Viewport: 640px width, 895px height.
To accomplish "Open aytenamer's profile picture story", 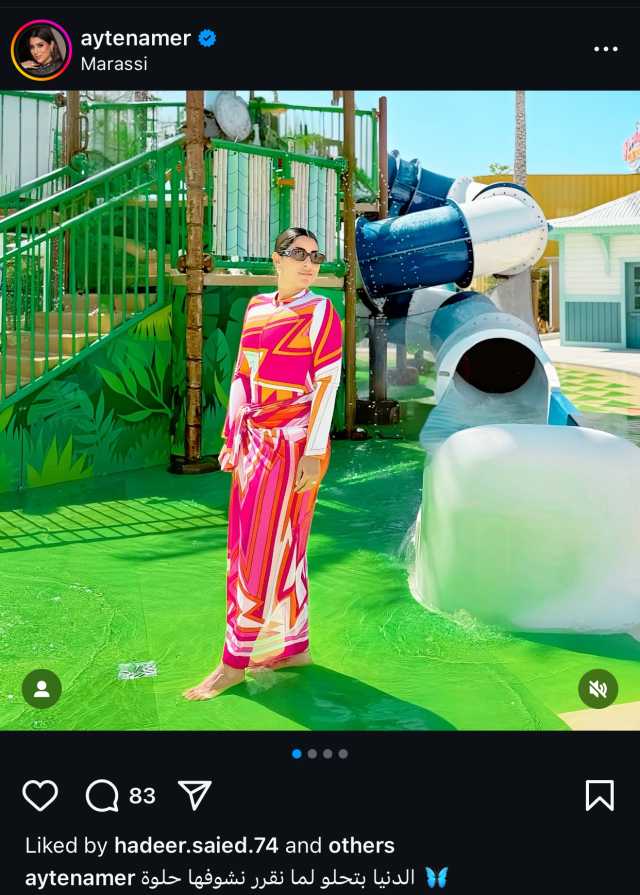I will tap(41, 50).
